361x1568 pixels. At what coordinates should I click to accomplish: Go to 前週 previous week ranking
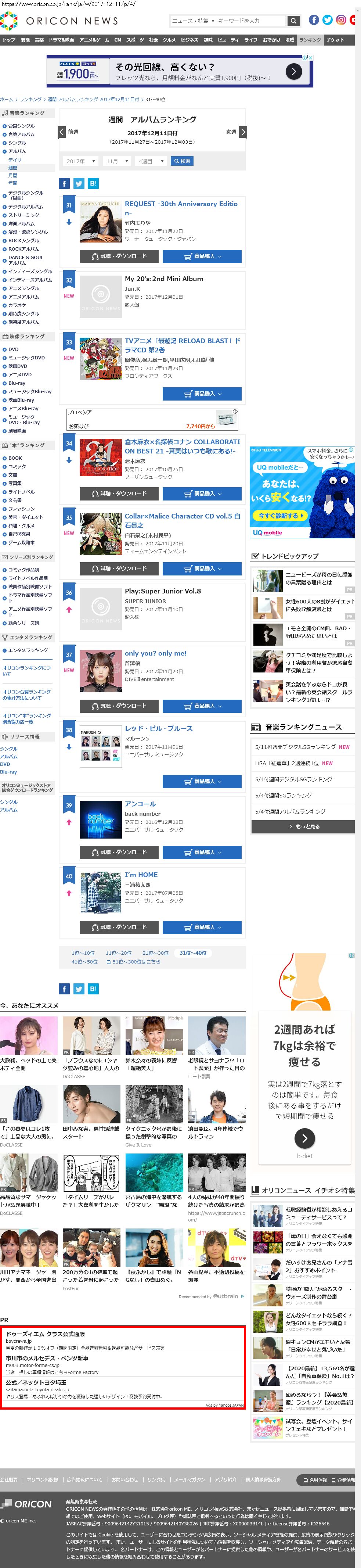click(x=68, y=132)
